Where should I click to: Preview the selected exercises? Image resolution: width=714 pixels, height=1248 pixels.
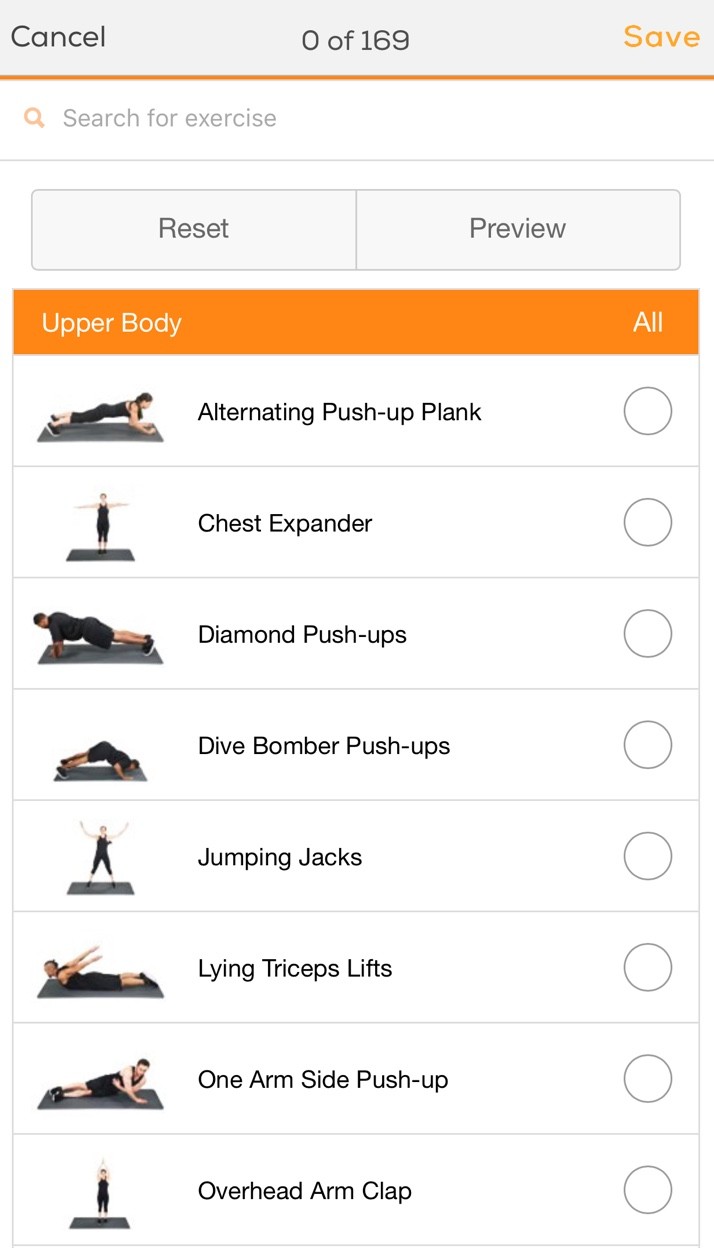(x=518, y=229)
